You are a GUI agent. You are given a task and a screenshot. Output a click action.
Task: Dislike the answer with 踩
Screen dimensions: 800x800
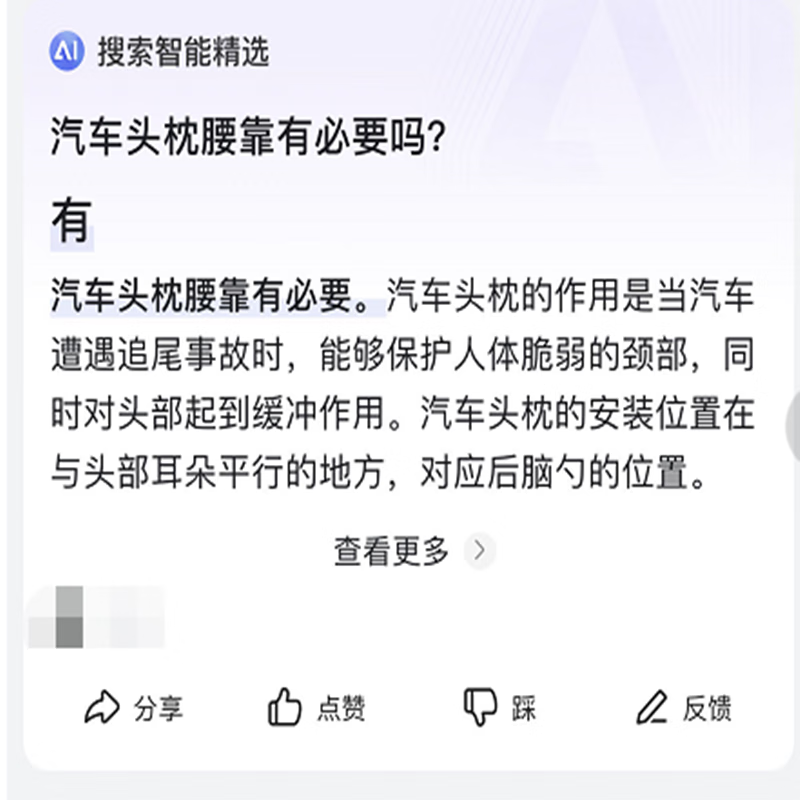point(500,709)
